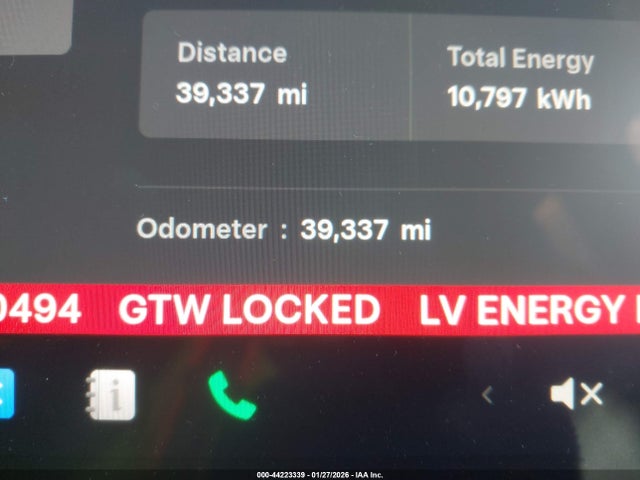640x480 pixels.
Task: Open the green phone app
Action: tap(232, 395)
